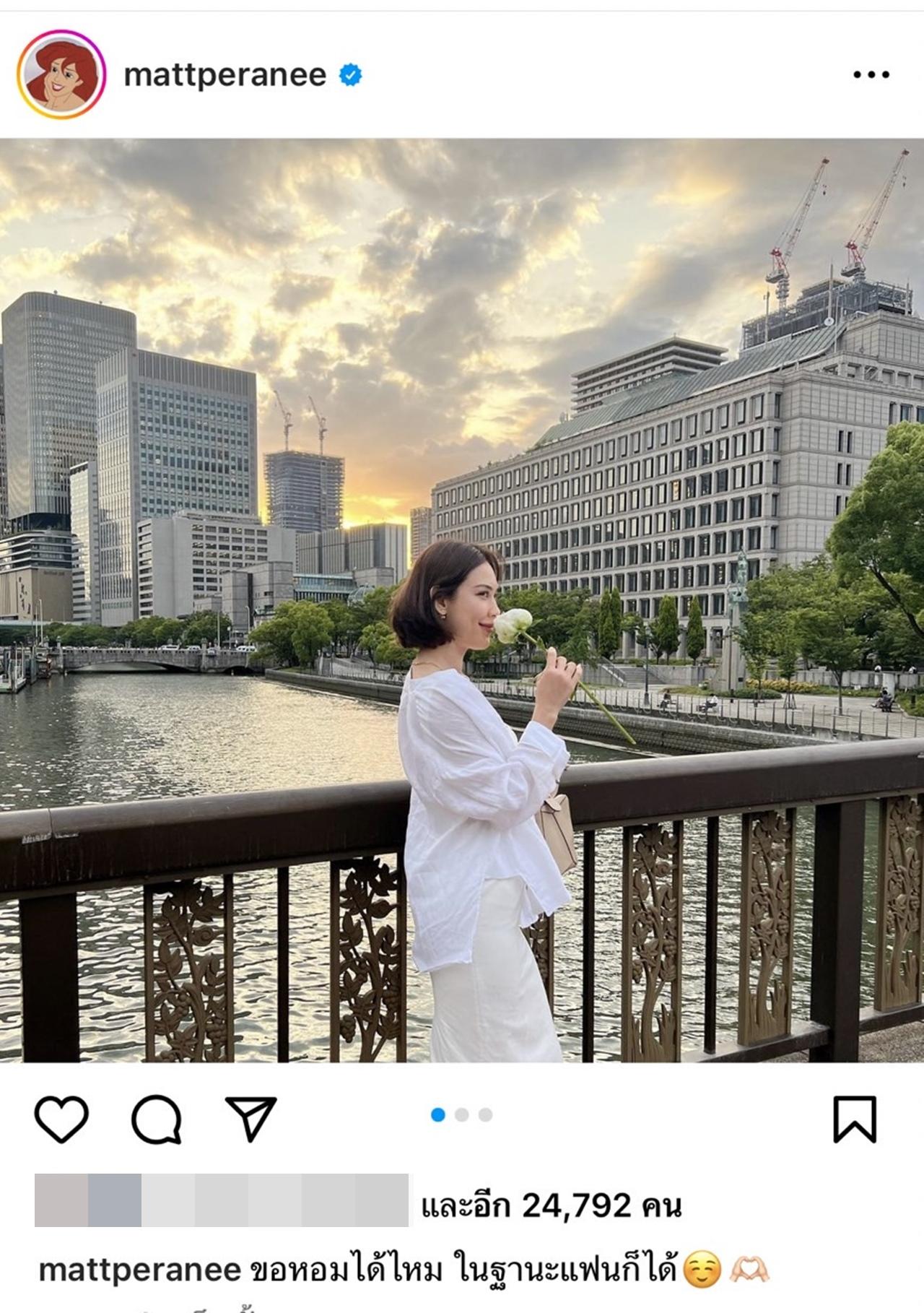View the 24,792 others who liked this post
Screen dimensions: 924x1313
[551, 1205]
